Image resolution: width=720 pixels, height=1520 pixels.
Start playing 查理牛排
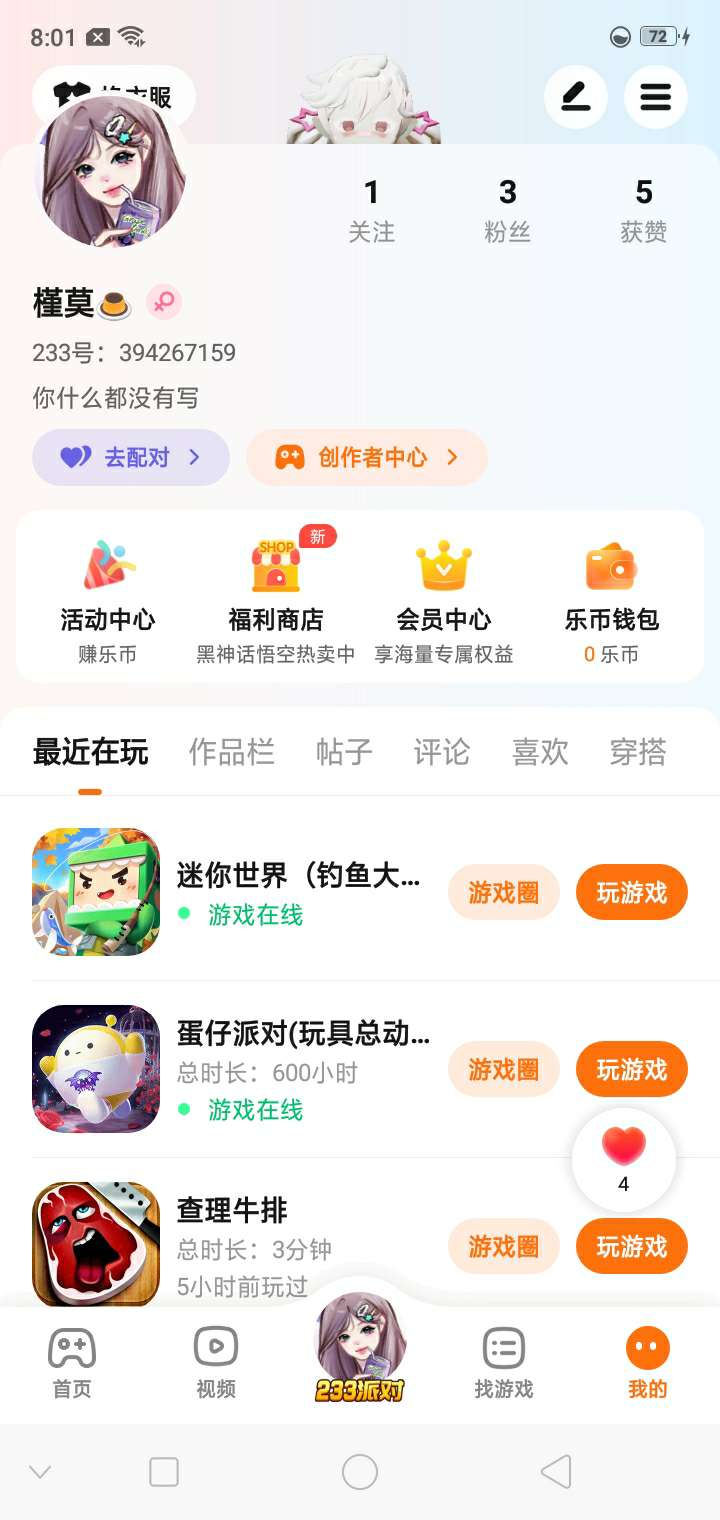coord(631,1246)
